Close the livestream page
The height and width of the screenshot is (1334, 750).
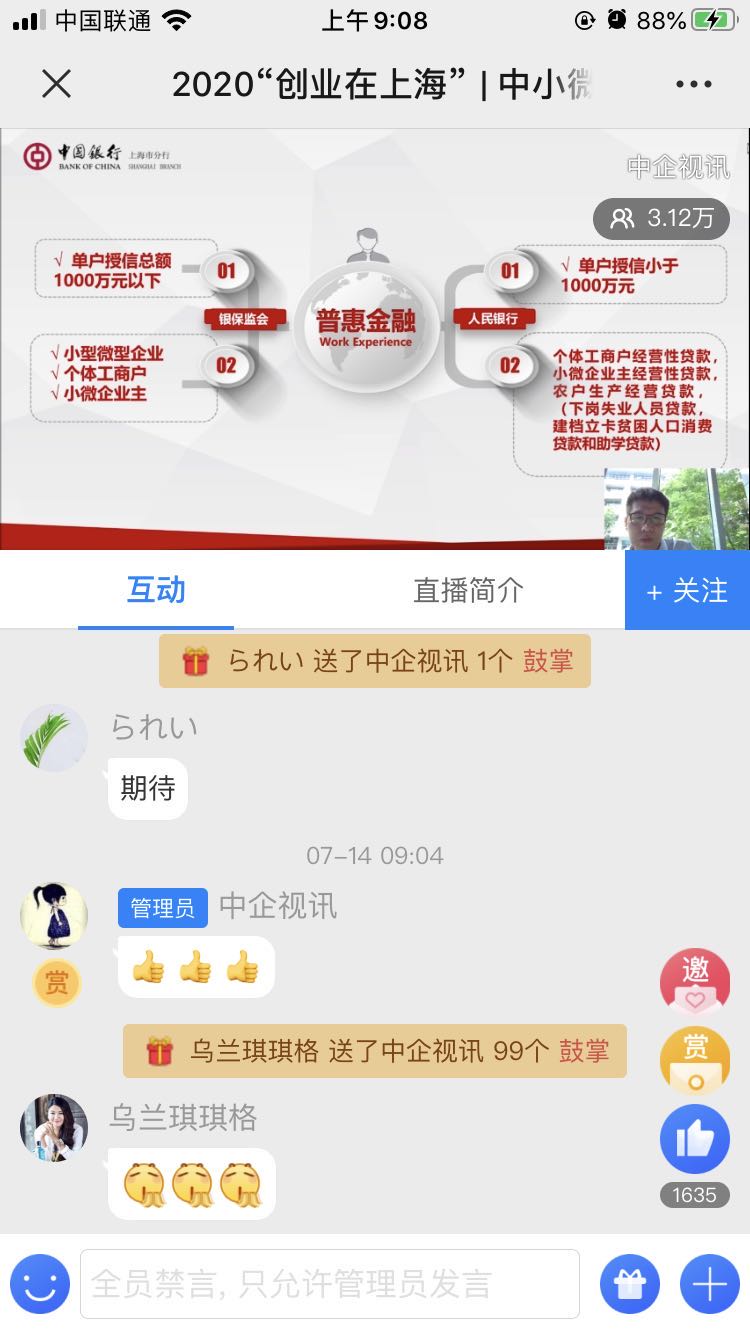click(x=57, y=85)
